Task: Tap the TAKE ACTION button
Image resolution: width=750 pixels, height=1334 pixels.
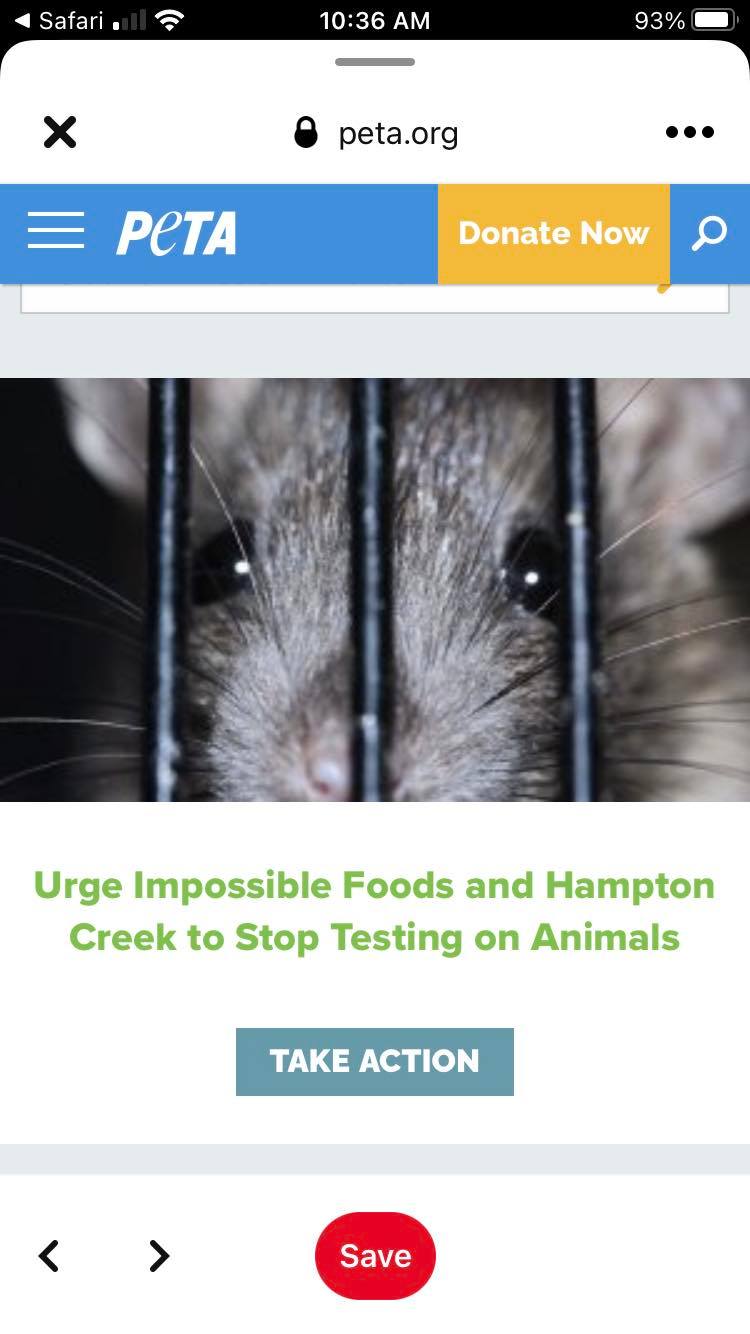Action: [374, 1061]
